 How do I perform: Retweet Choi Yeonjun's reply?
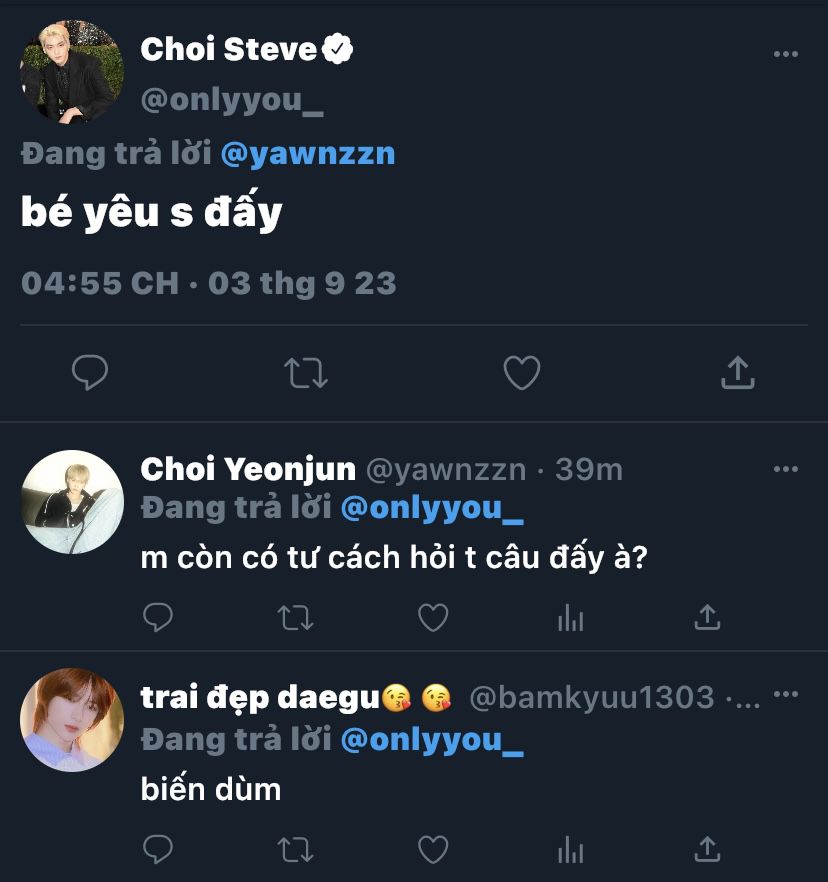295,618
